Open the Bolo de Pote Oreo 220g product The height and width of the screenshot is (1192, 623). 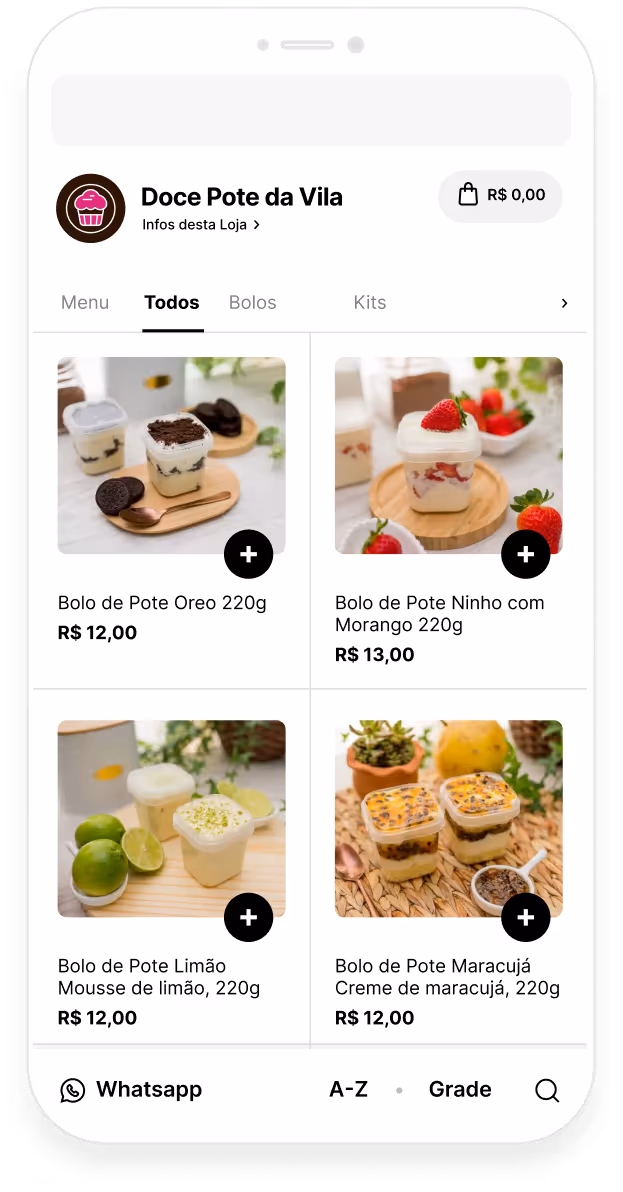coord(162,603)
